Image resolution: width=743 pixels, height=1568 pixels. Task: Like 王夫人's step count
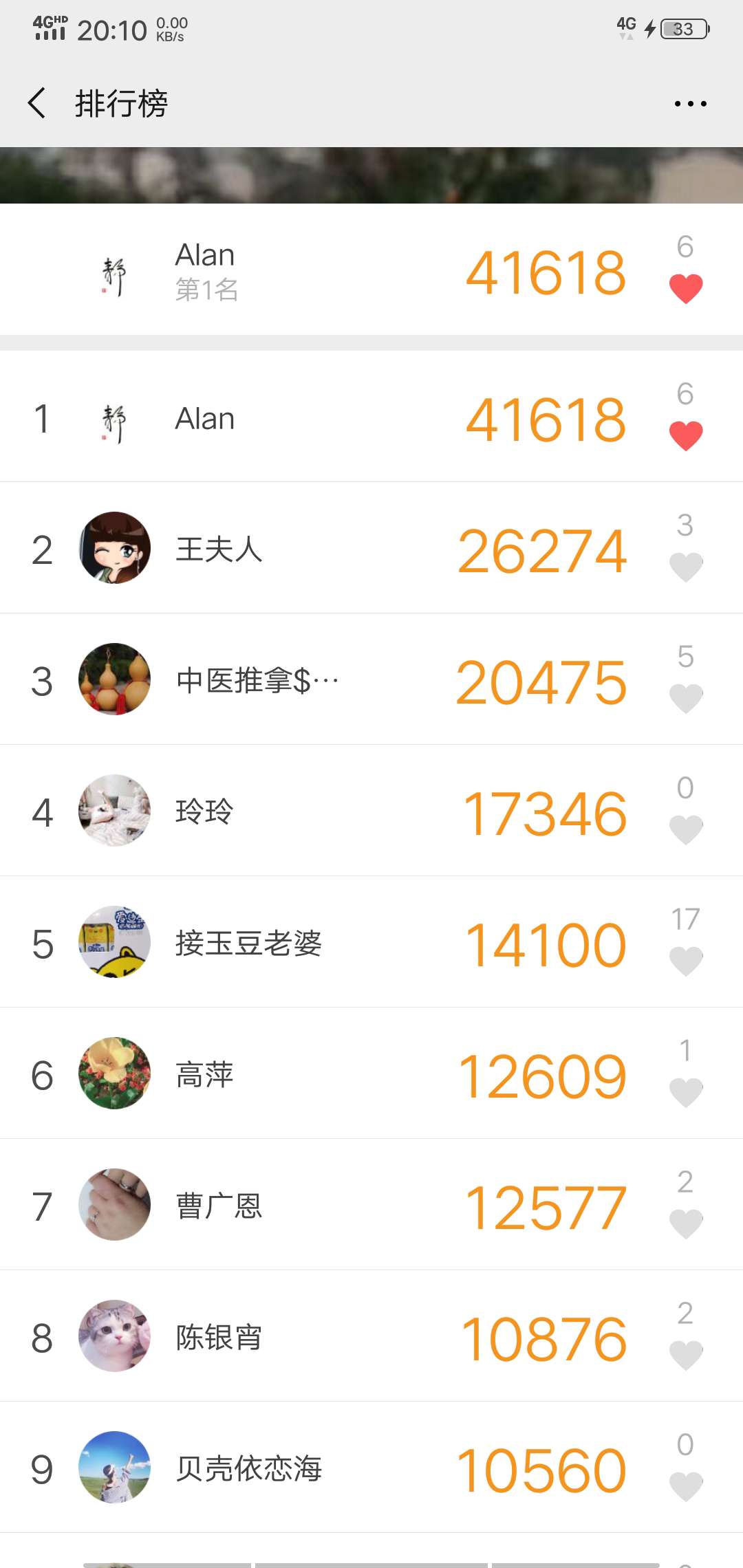[x=686, y=567]
